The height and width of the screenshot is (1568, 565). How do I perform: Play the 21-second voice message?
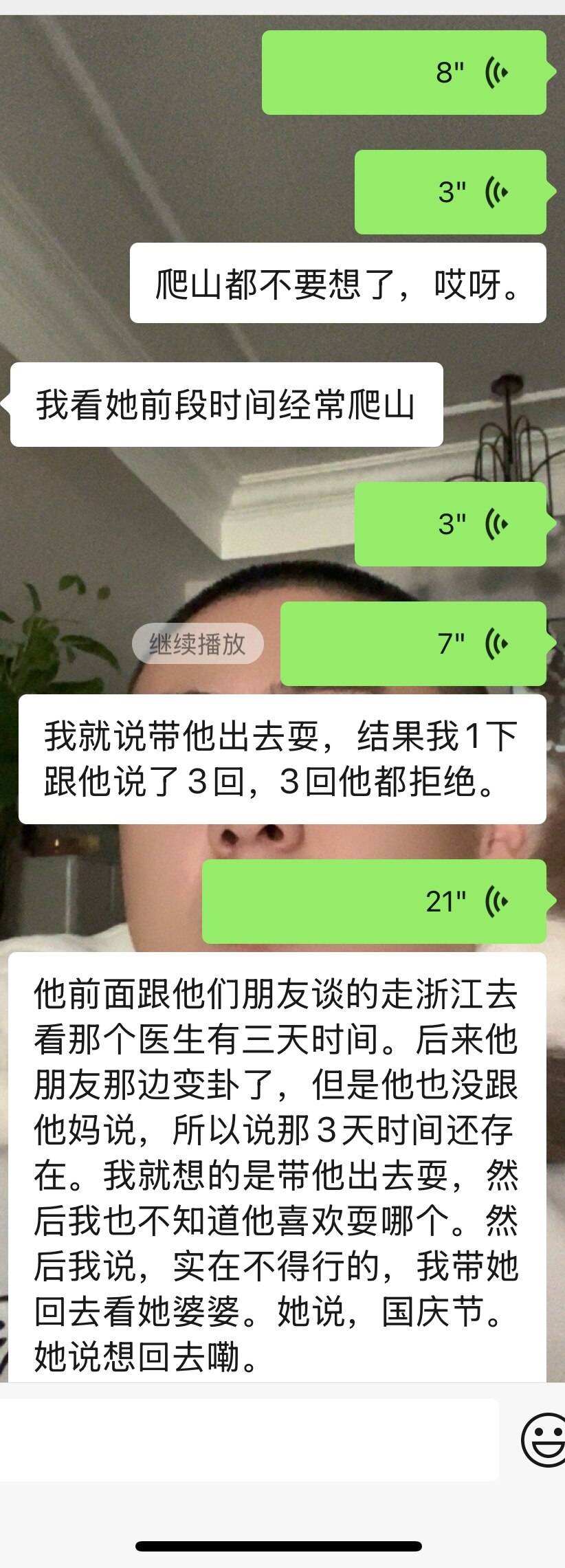tap(373, 901)
